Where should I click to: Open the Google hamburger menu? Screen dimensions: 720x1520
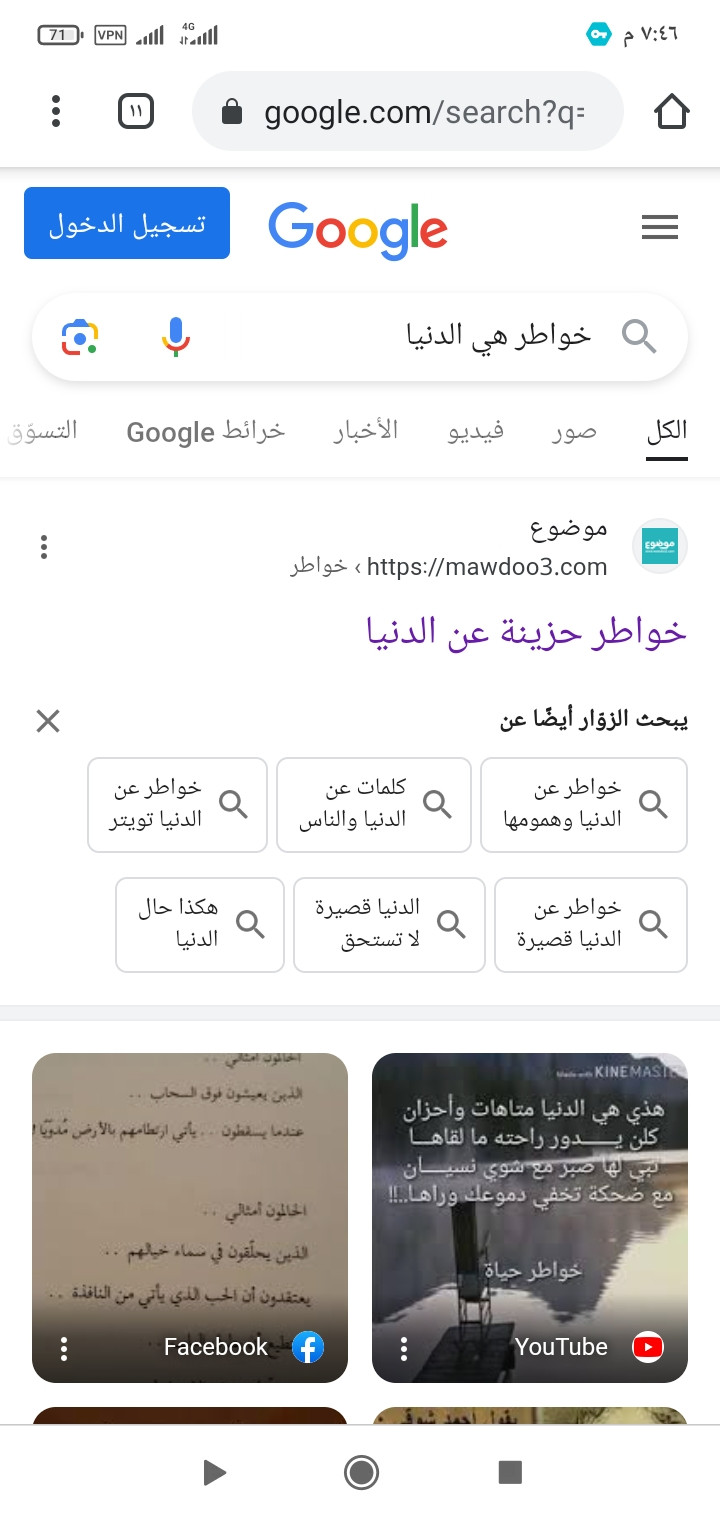point(659,228)
